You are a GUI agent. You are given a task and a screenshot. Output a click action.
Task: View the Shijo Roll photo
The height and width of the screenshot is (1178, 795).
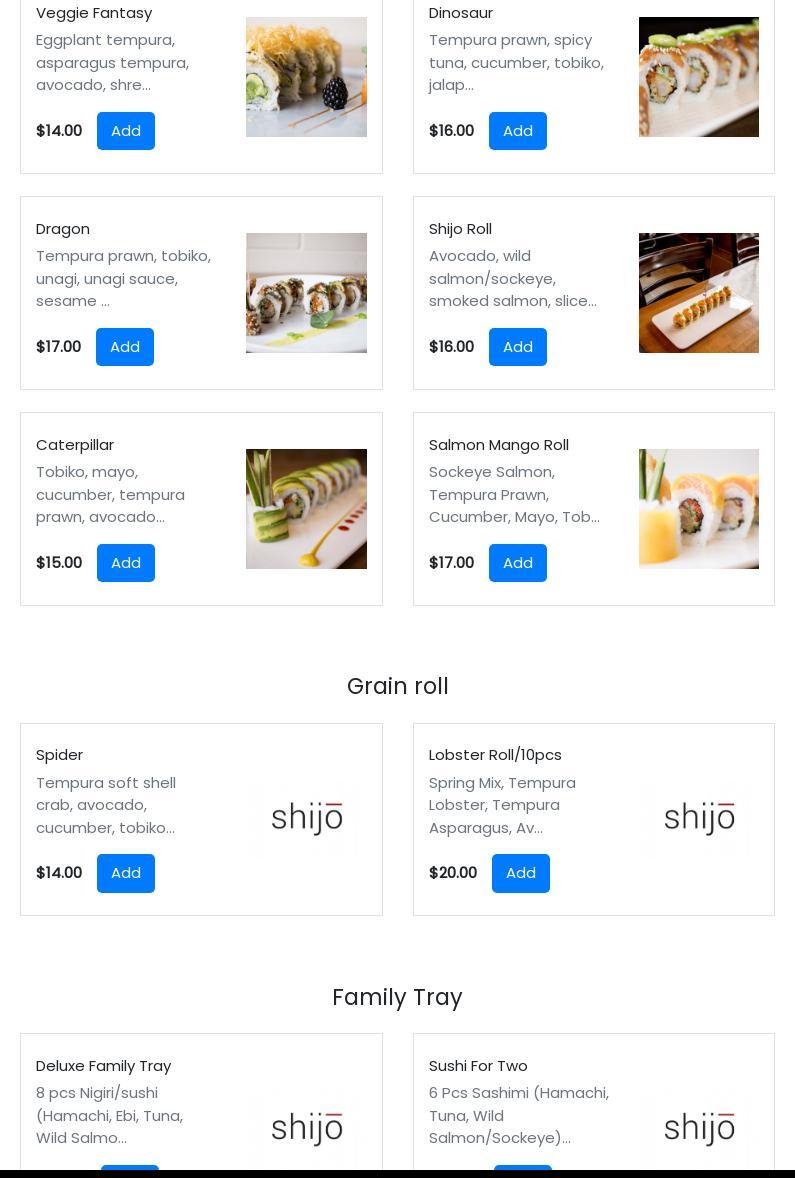699,293
